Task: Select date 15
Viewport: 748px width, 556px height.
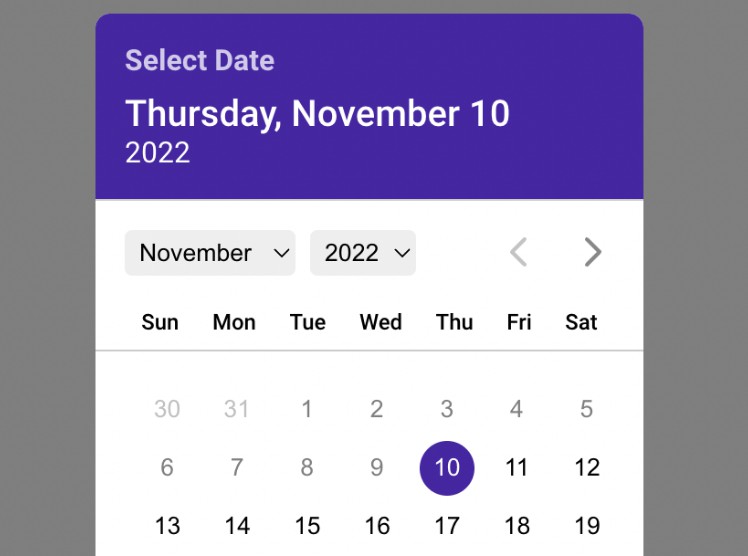Action: coord(307,525)
